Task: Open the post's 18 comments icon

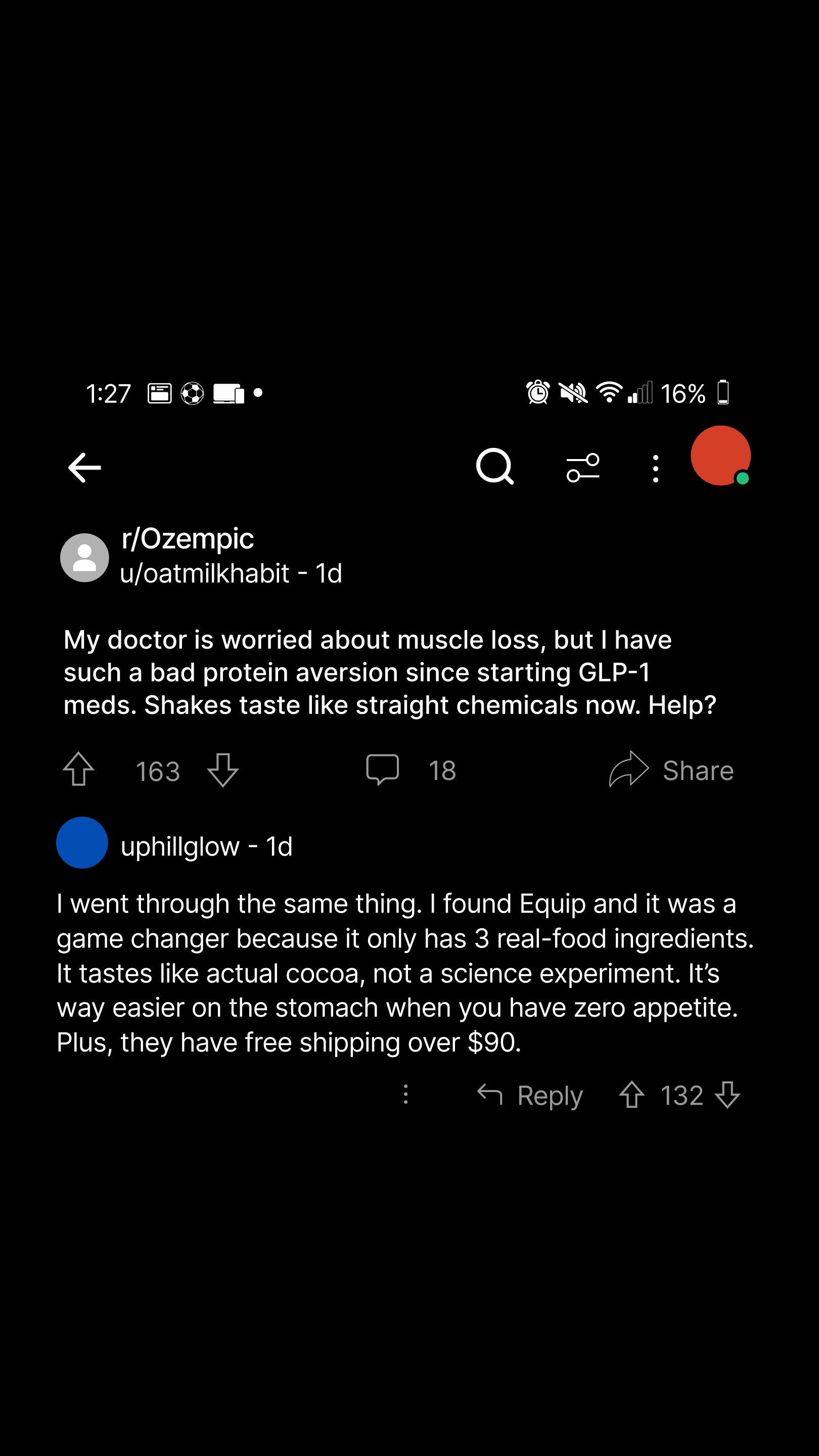Action: coord(383,769)
